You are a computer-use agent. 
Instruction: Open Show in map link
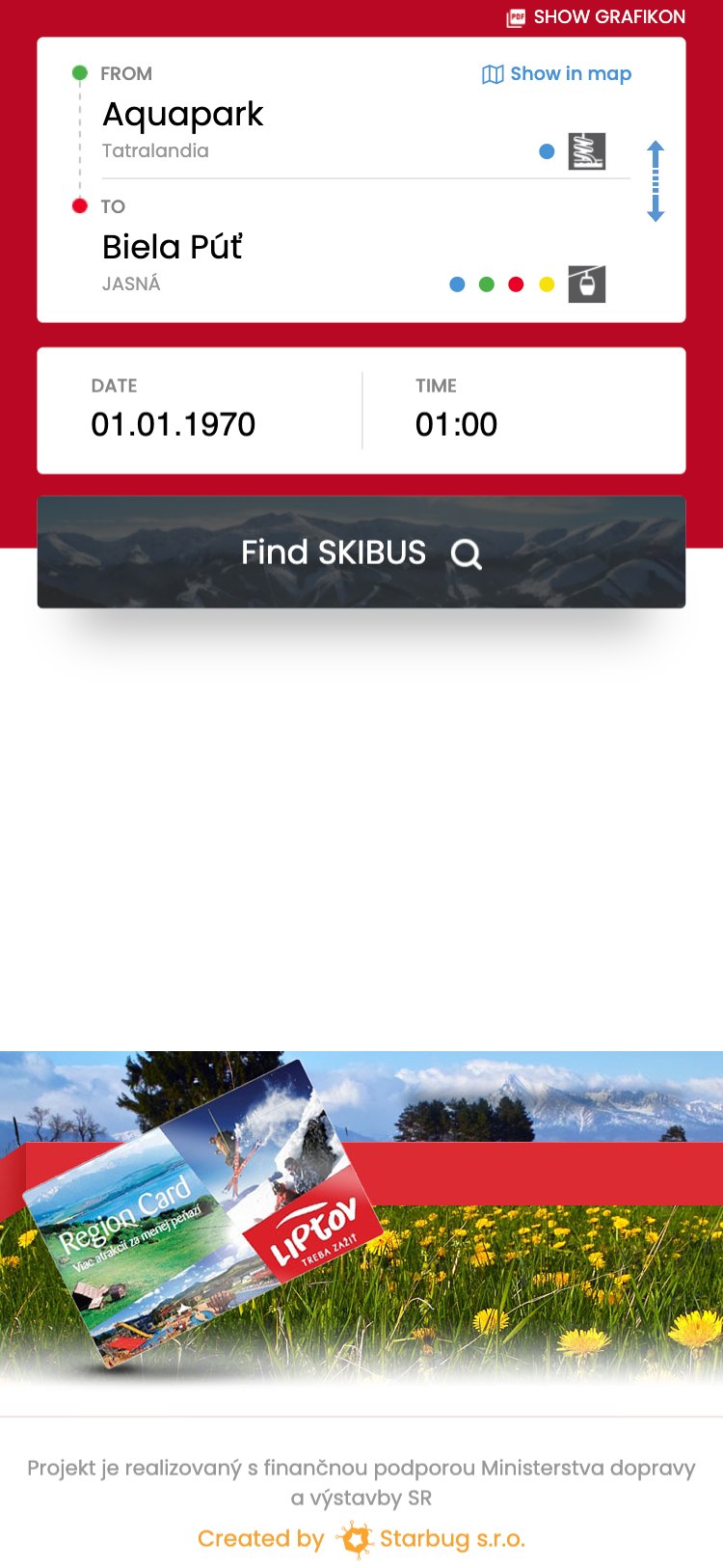(556, 74)
